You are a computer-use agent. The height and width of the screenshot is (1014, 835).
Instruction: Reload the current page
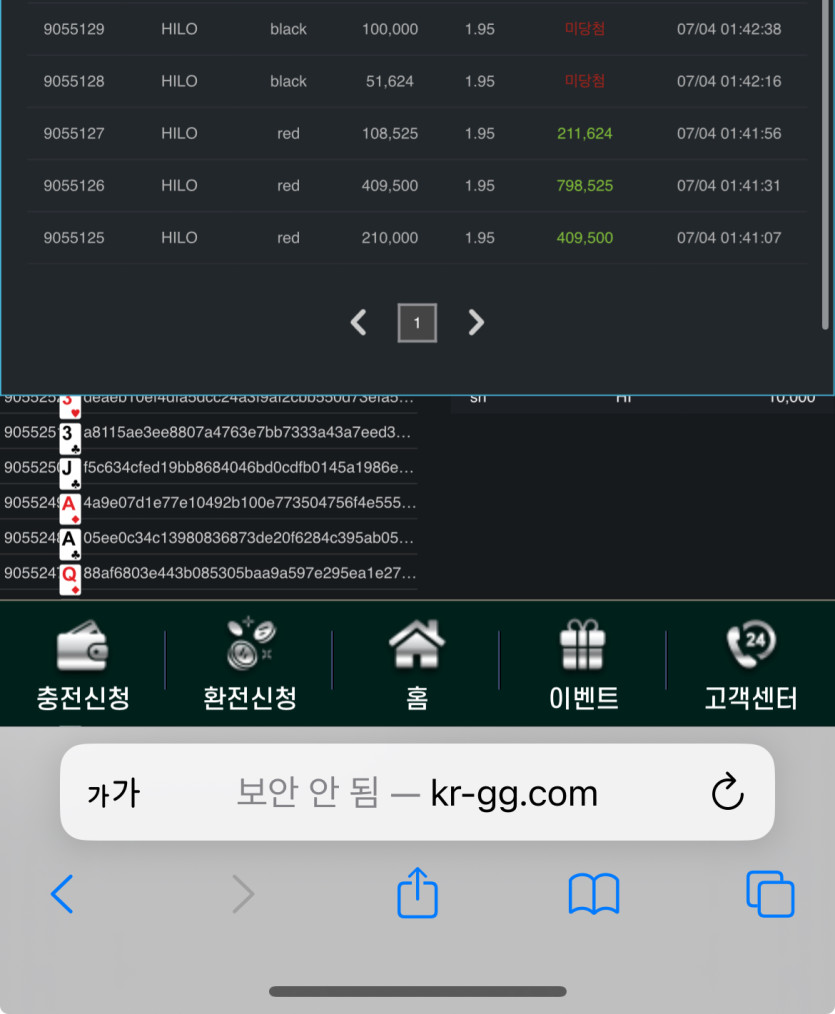point(727,792)
